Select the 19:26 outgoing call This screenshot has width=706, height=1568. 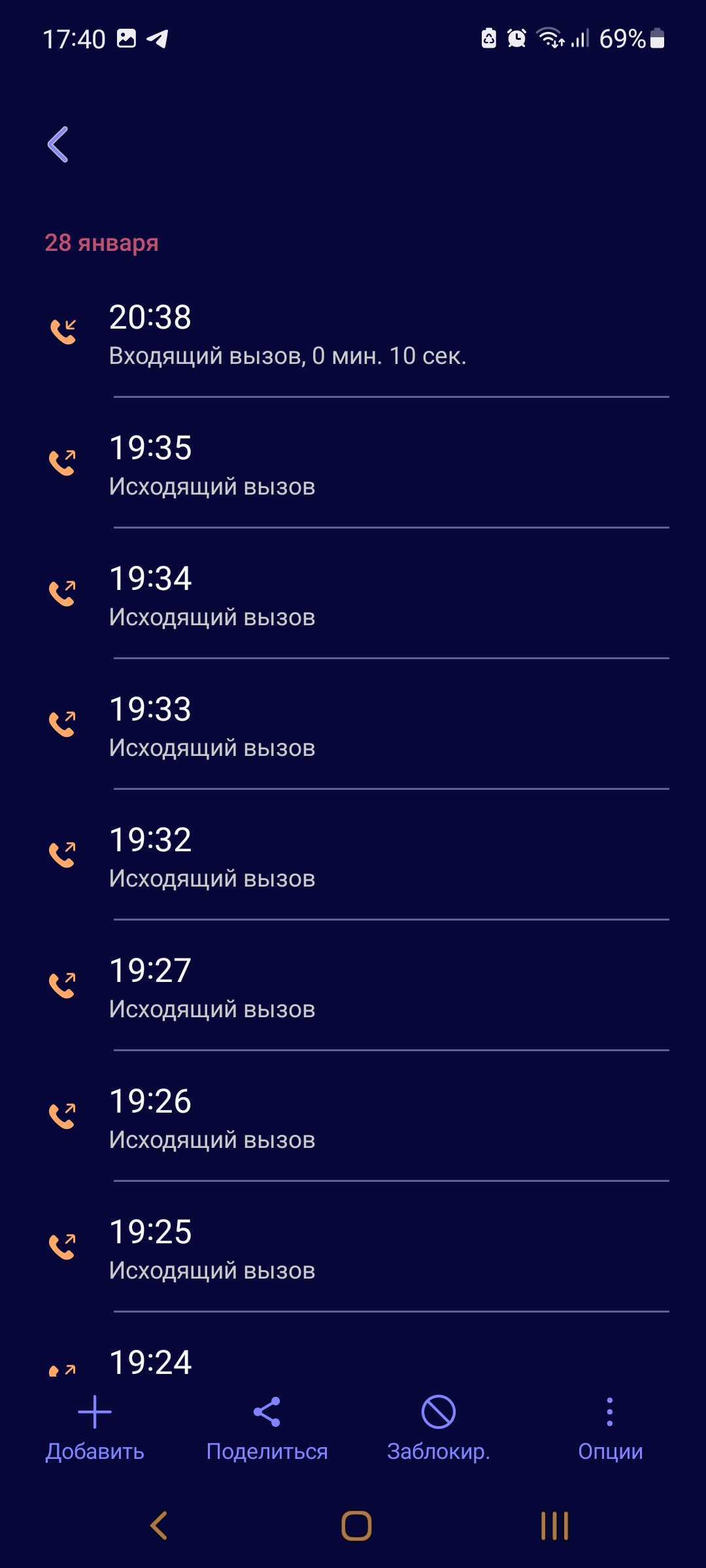[x=353, y=1119]
